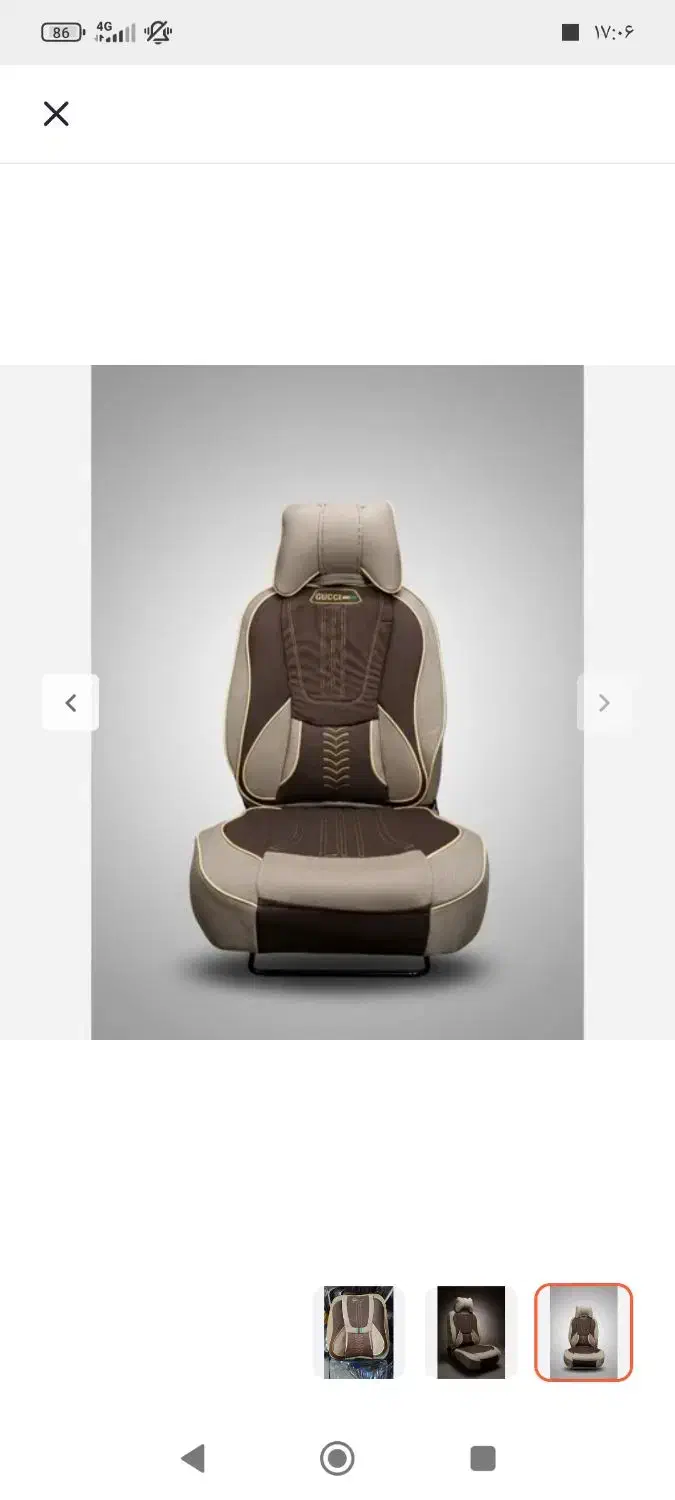Select the highlighted gray background seat thumbnail

584,1332
